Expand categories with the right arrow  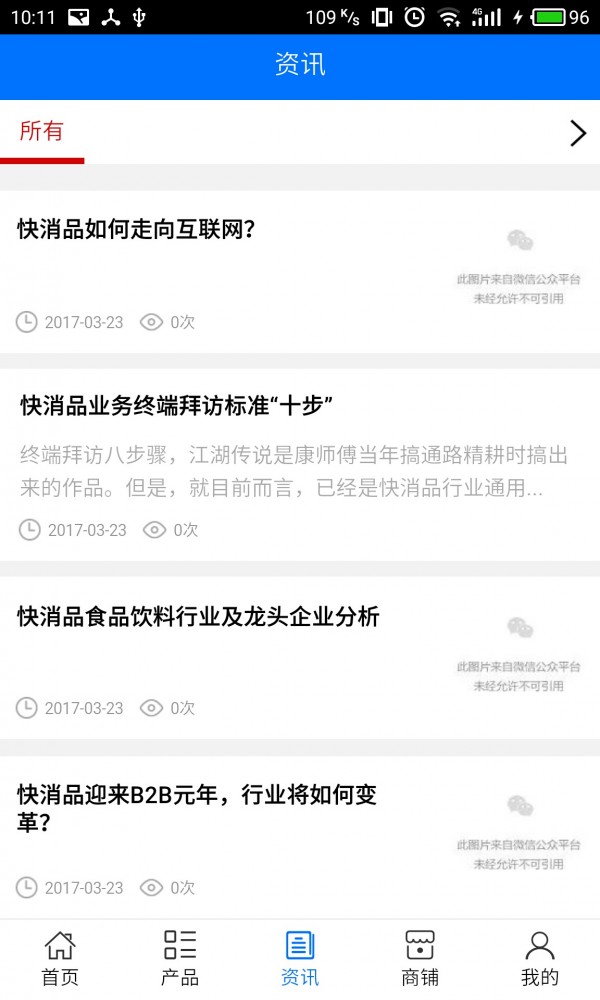coord(577,133)
